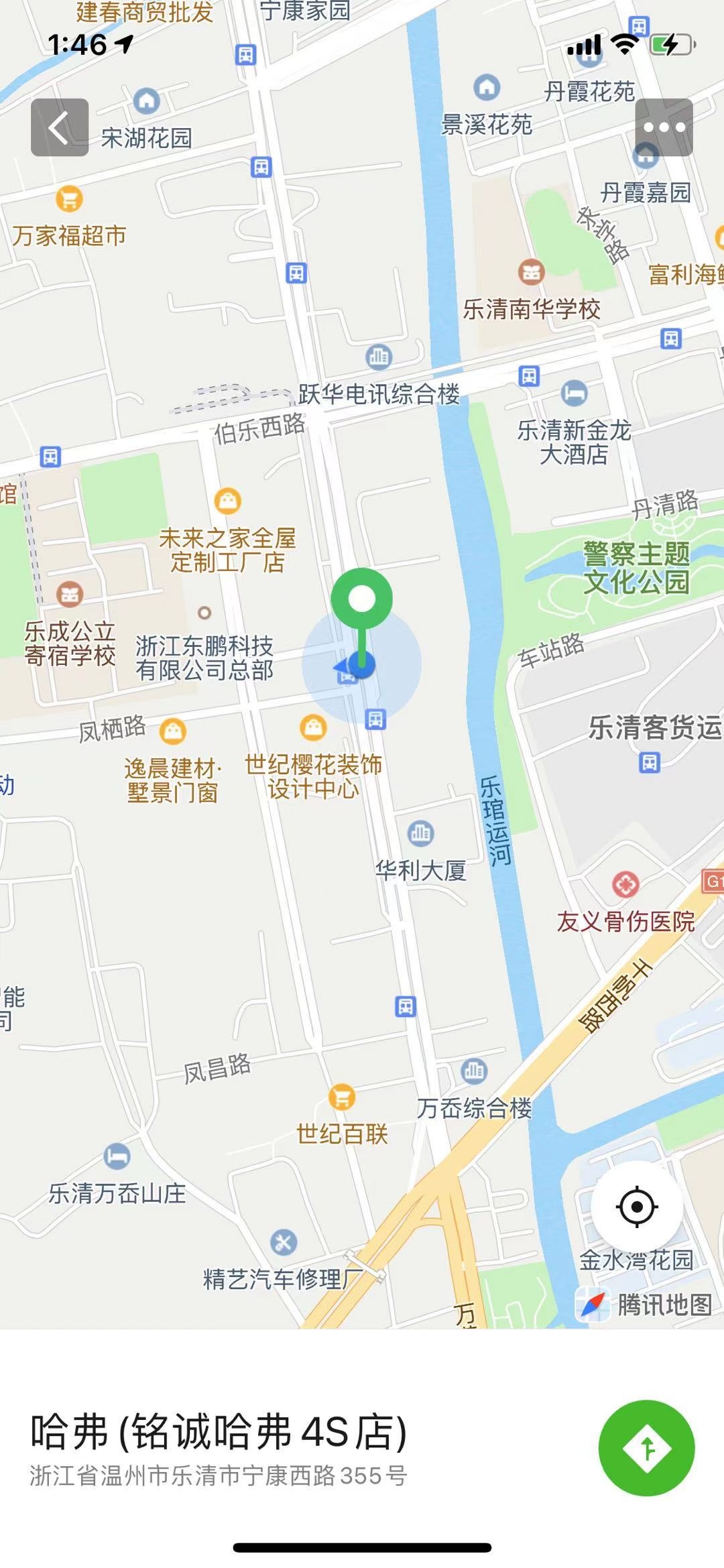724x1568 pixels.
Task: Tap the green destination pin
Action: [362, 599]
